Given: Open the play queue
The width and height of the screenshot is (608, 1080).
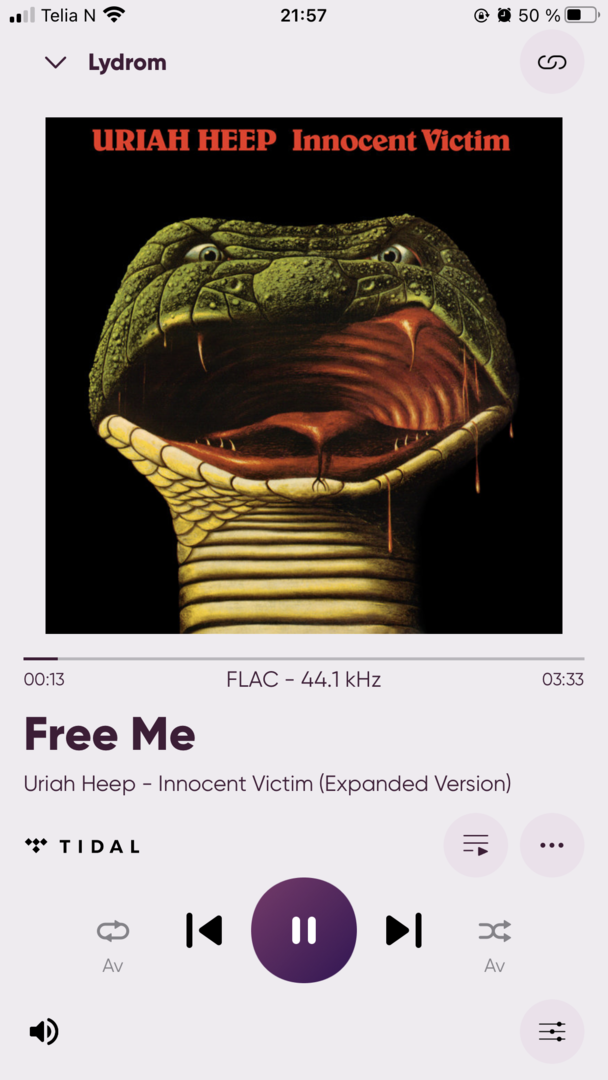Looking at the screenshot, I should click(476, 845).
